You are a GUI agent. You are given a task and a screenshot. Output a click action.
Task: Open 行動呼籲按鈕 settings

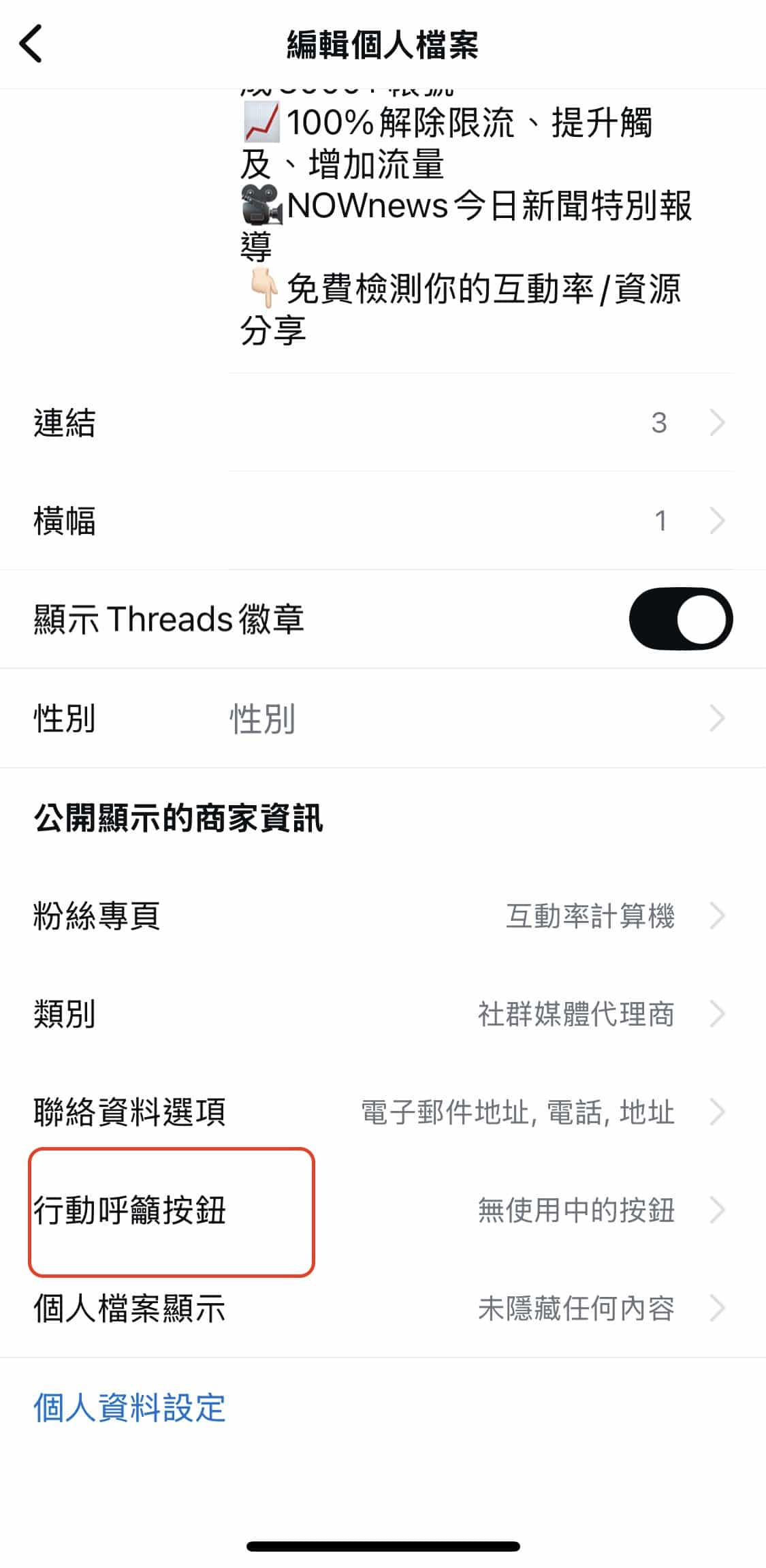(x=383, y=1210)
